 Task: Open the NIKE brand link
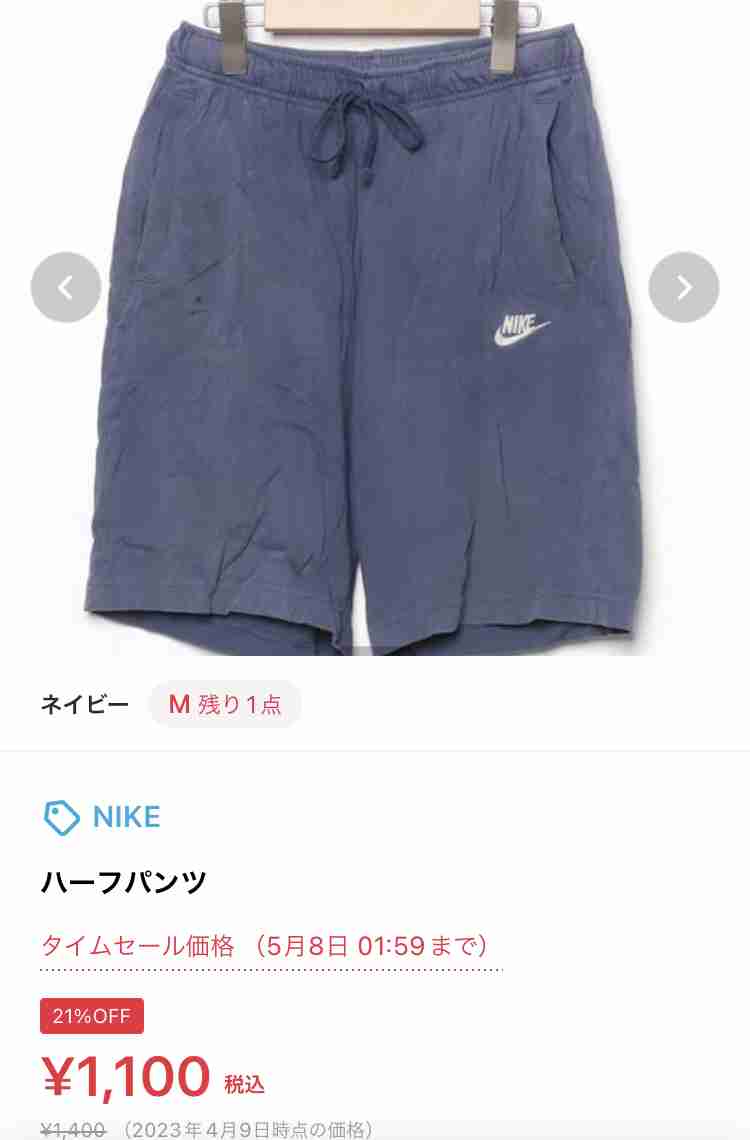click(126, 817)
